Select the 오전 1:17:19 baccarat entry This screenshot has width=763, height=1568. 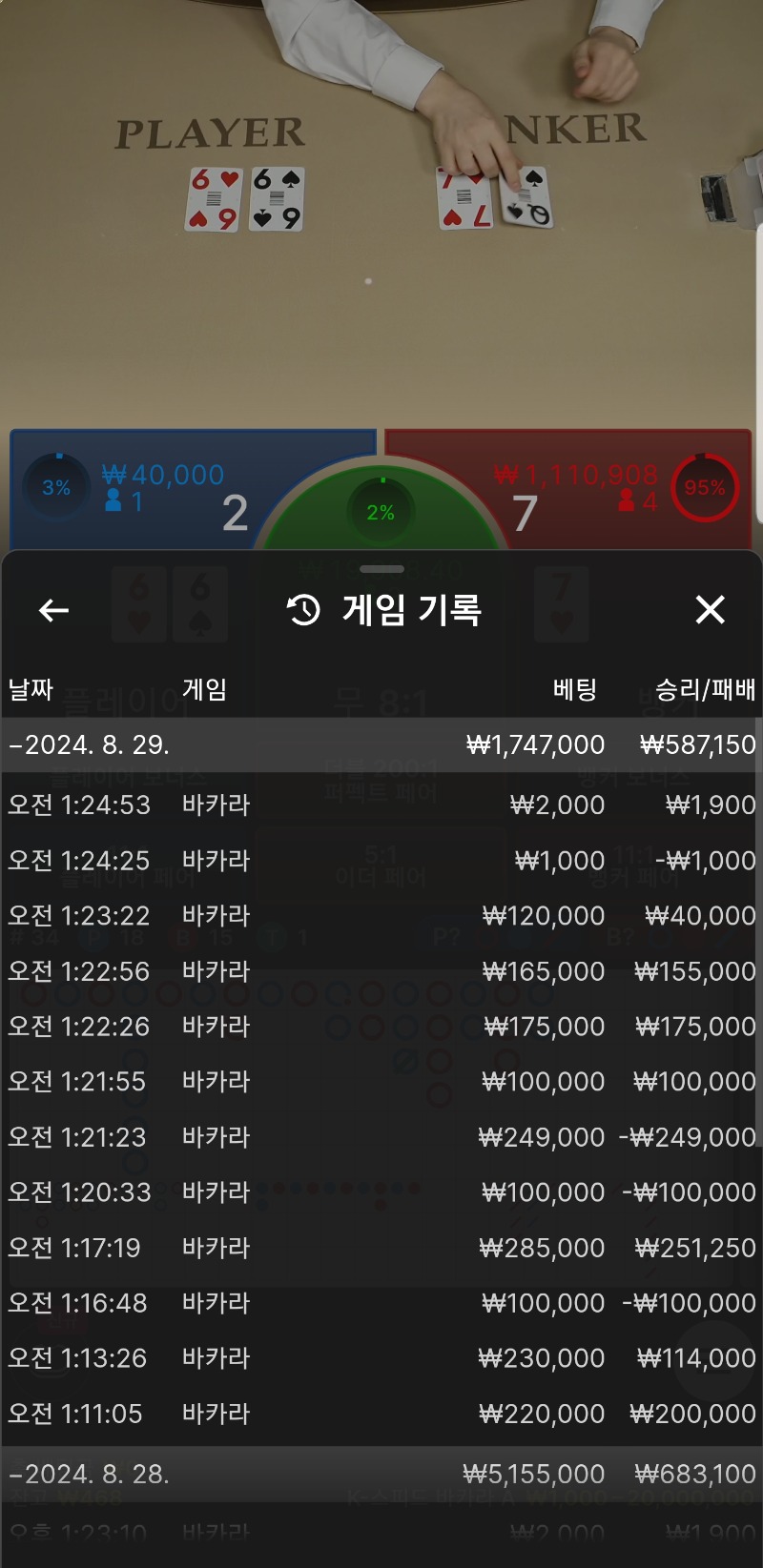381,1248
